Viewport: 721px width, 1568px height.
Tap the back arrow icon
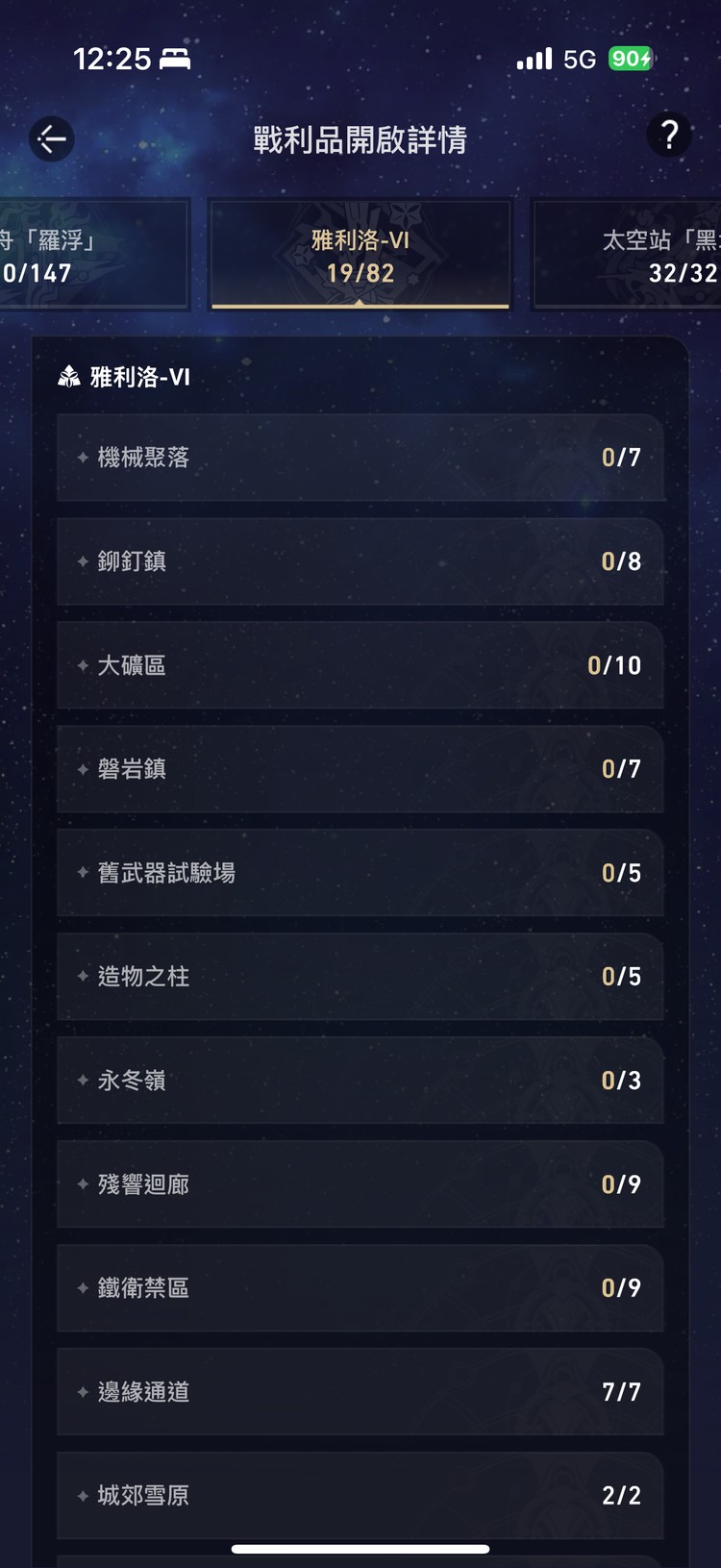51,138
